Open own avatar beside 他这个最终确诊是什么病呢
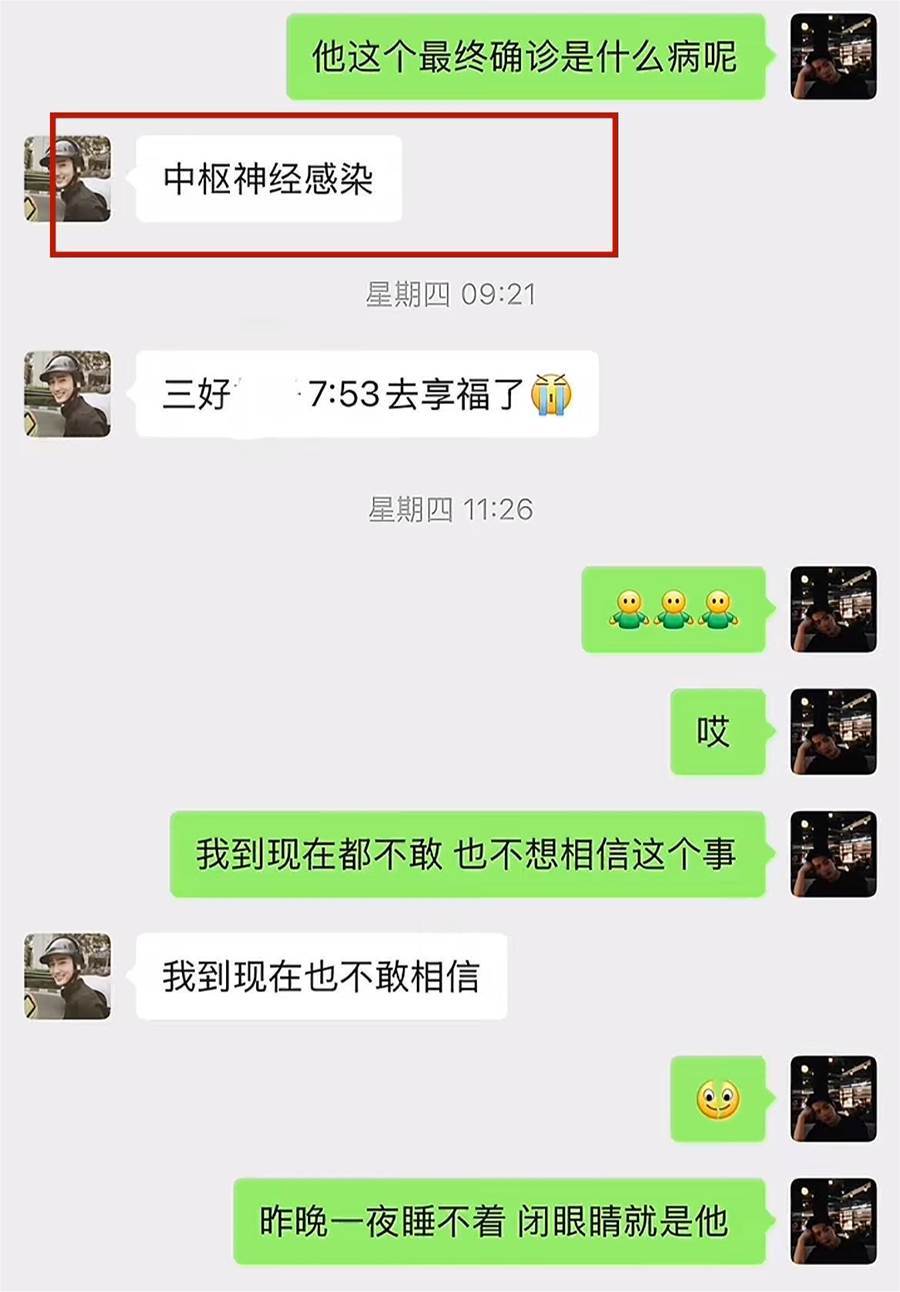The width and height of the screenshot is (900, 1292). pos(833,57)
